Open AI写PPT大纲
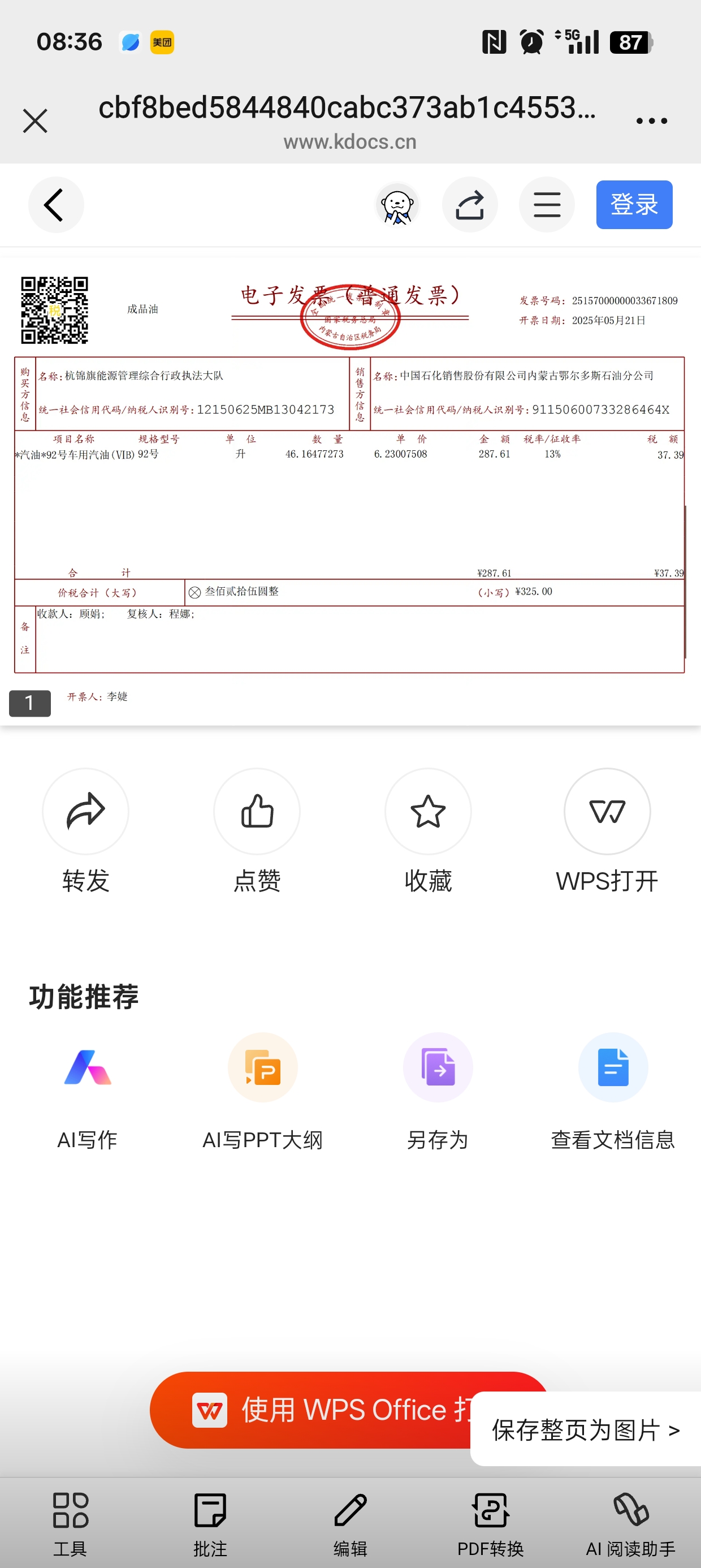This screenshot has width=701, height=1568. click(x=262, y=1091)
